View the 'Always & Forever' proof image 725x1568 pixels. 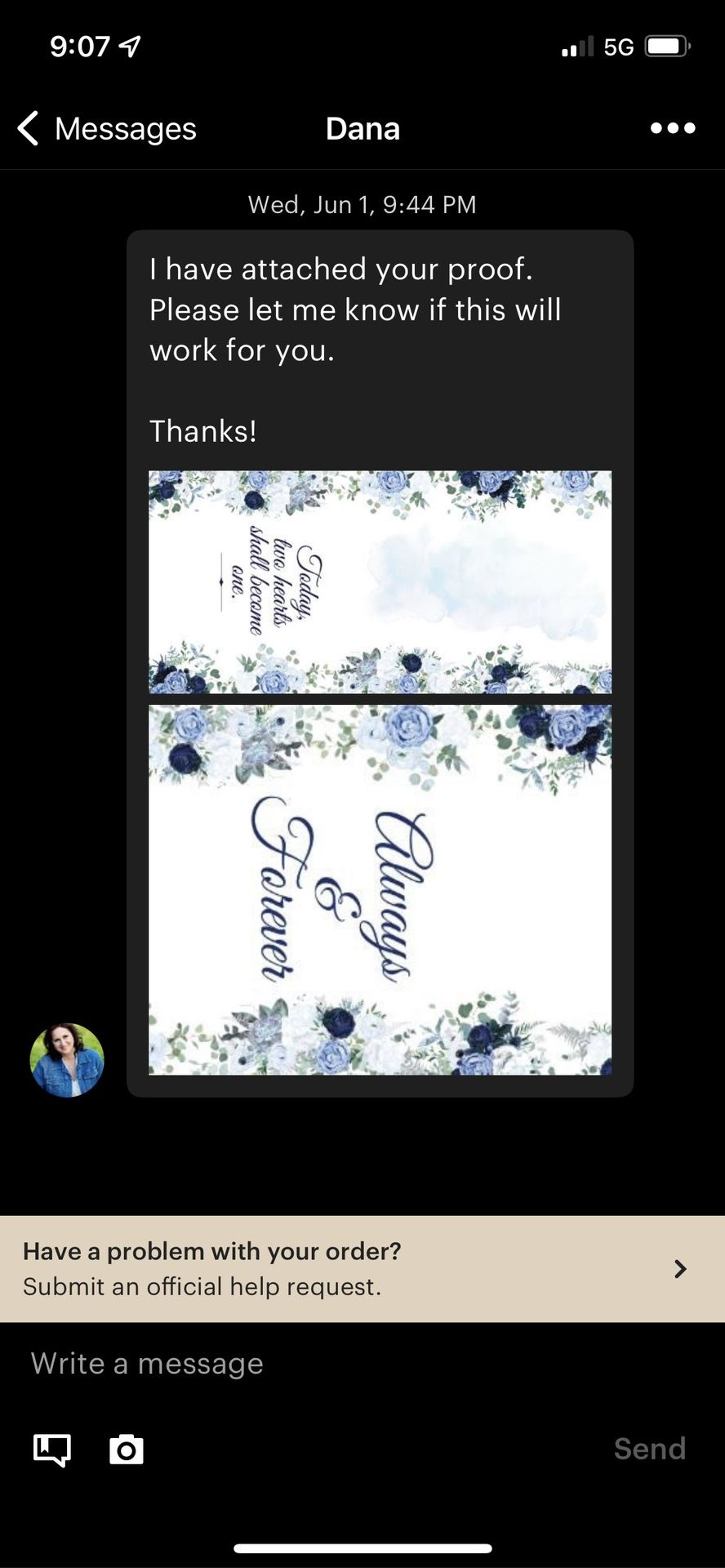(380, 889)
